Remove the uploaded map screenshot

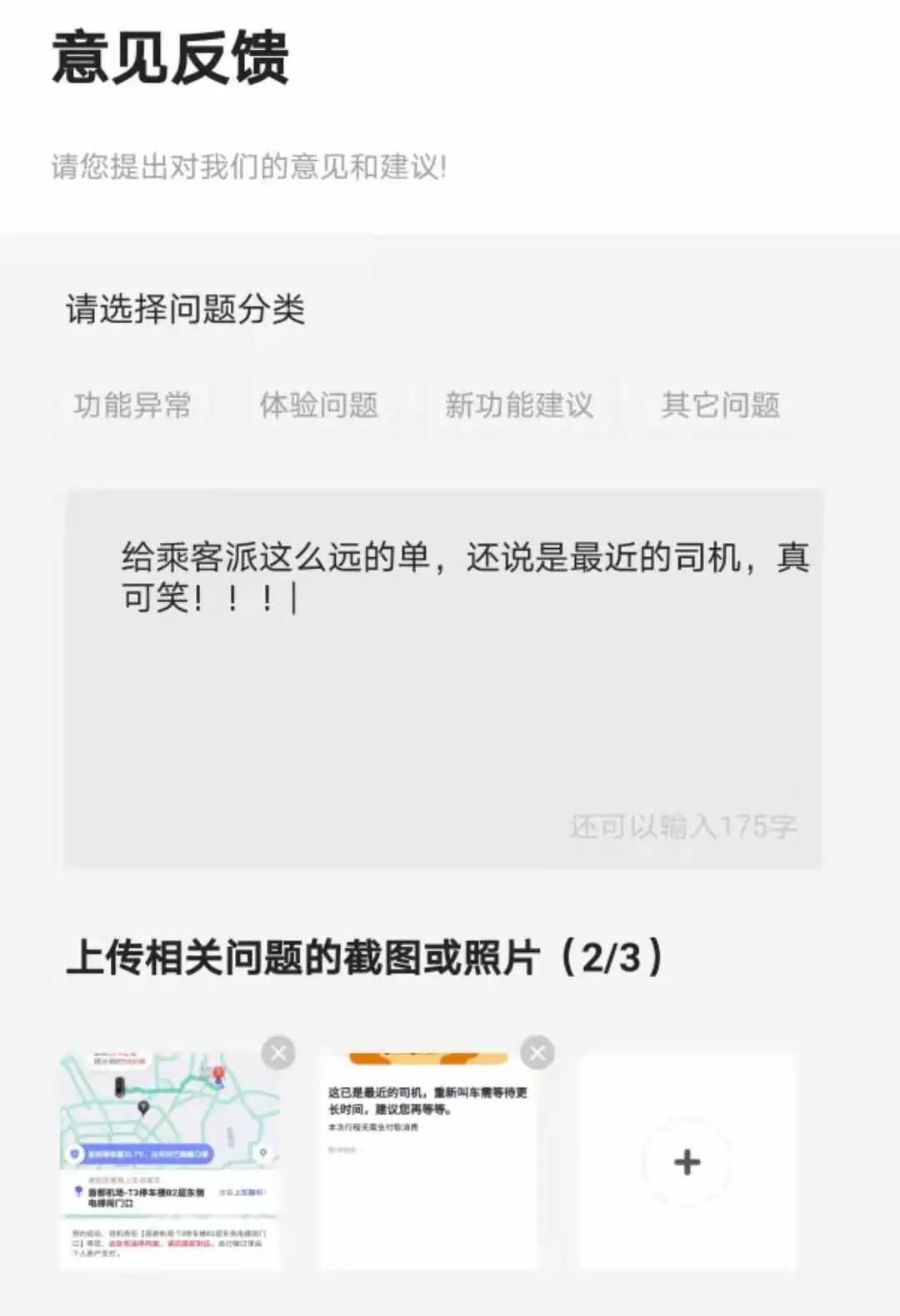tap(278, 1054)
